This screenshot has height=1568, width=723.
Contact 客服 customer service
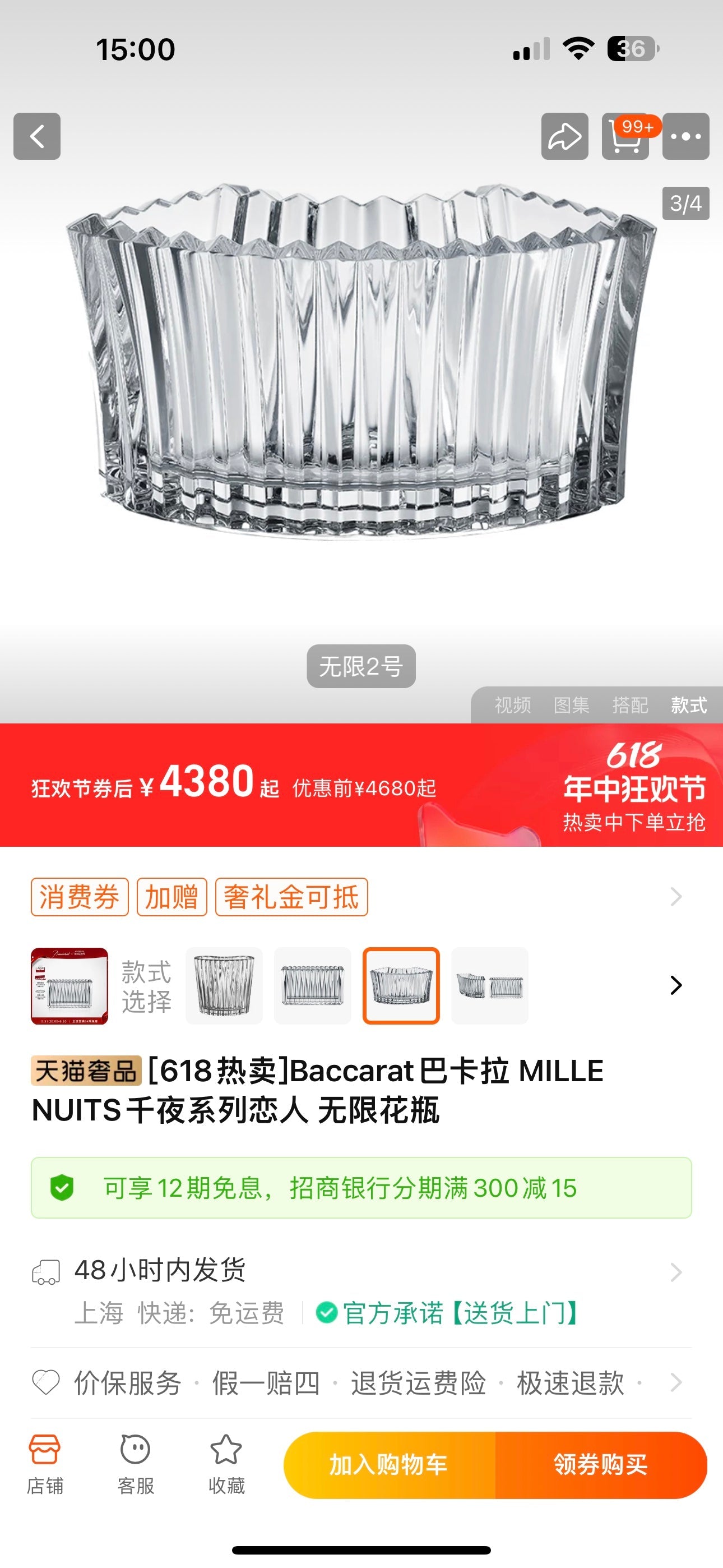coord(135,1464)
